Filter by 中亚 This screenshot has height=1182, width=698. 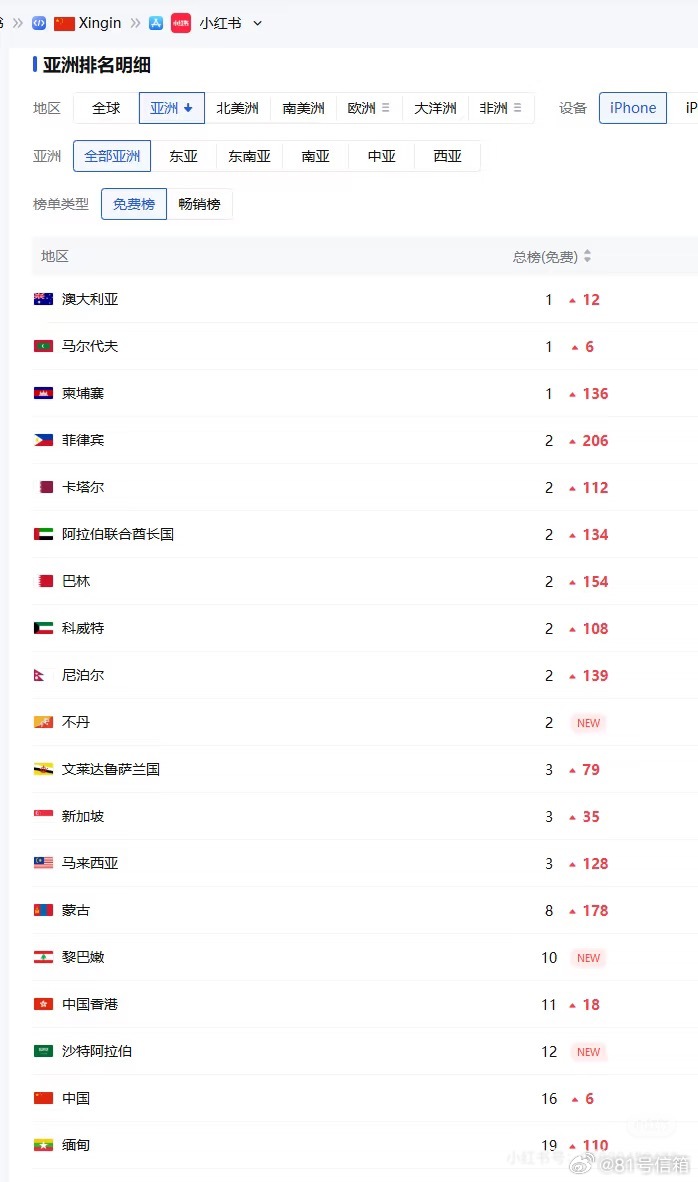381,156
